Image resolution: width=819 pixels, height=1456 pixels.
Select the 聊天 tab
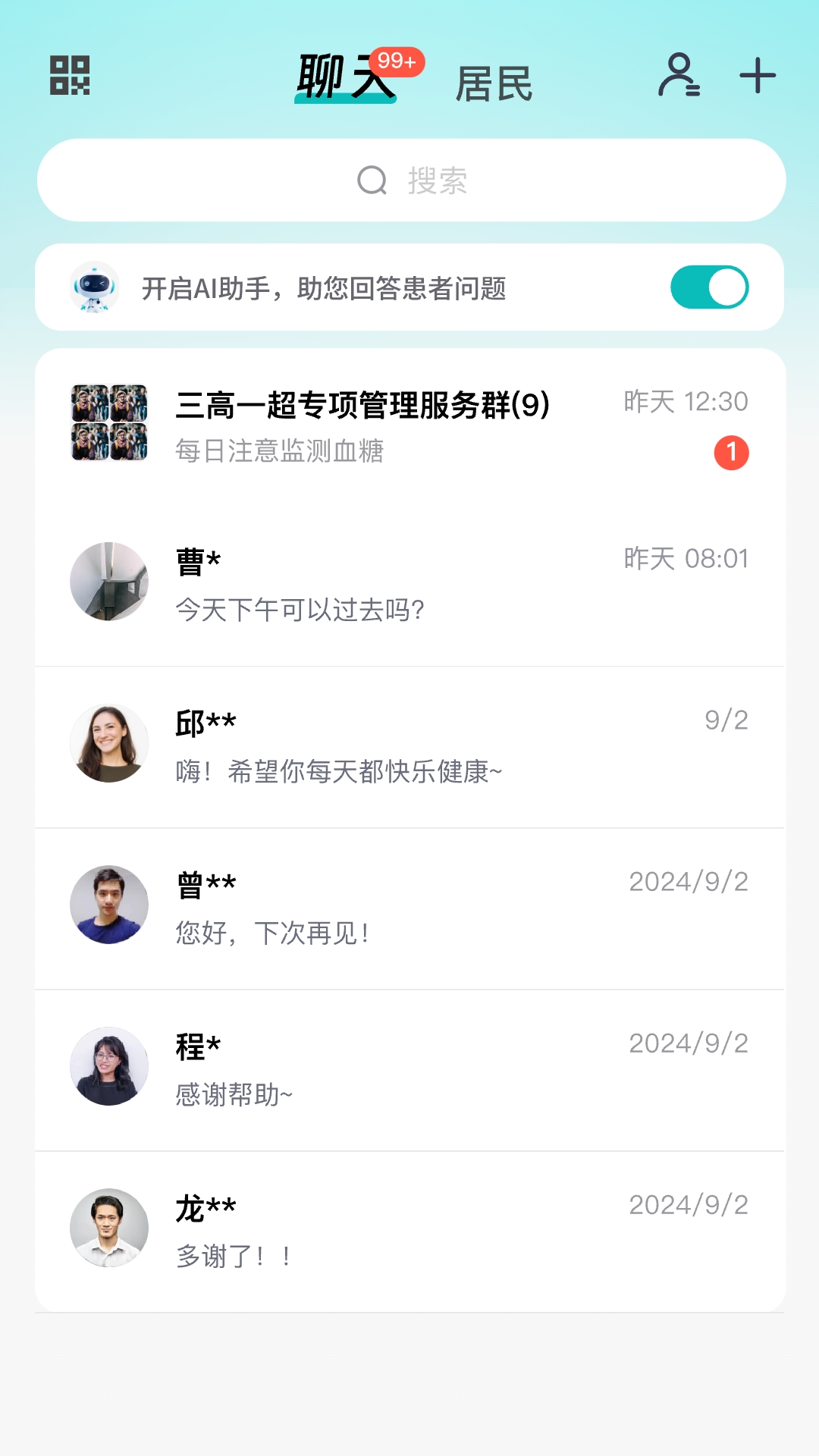(x=345, y=82)
